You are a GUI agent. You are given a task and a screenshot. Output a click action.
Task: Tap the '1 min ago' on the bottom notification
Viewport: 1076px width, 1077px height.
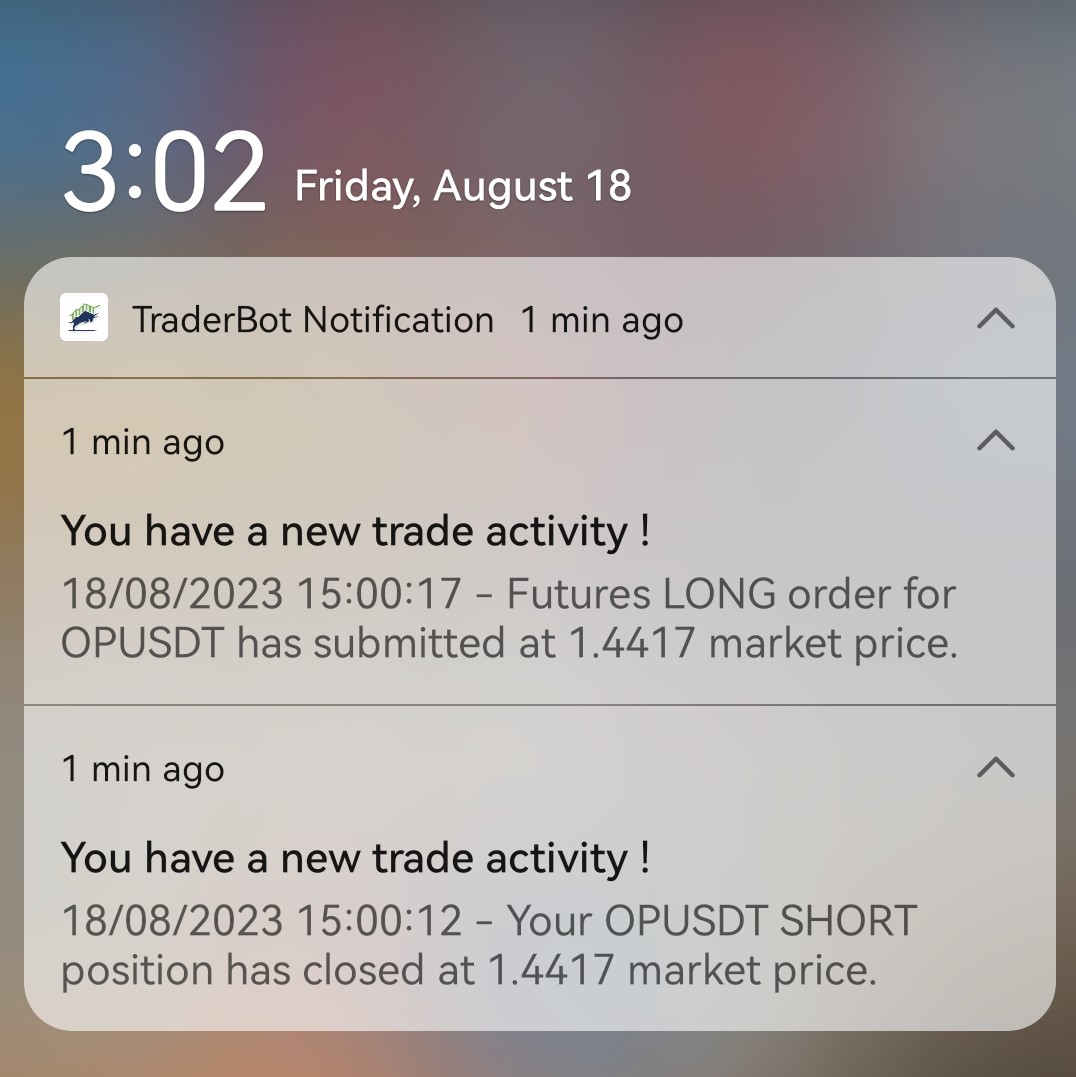click(143, 768)
